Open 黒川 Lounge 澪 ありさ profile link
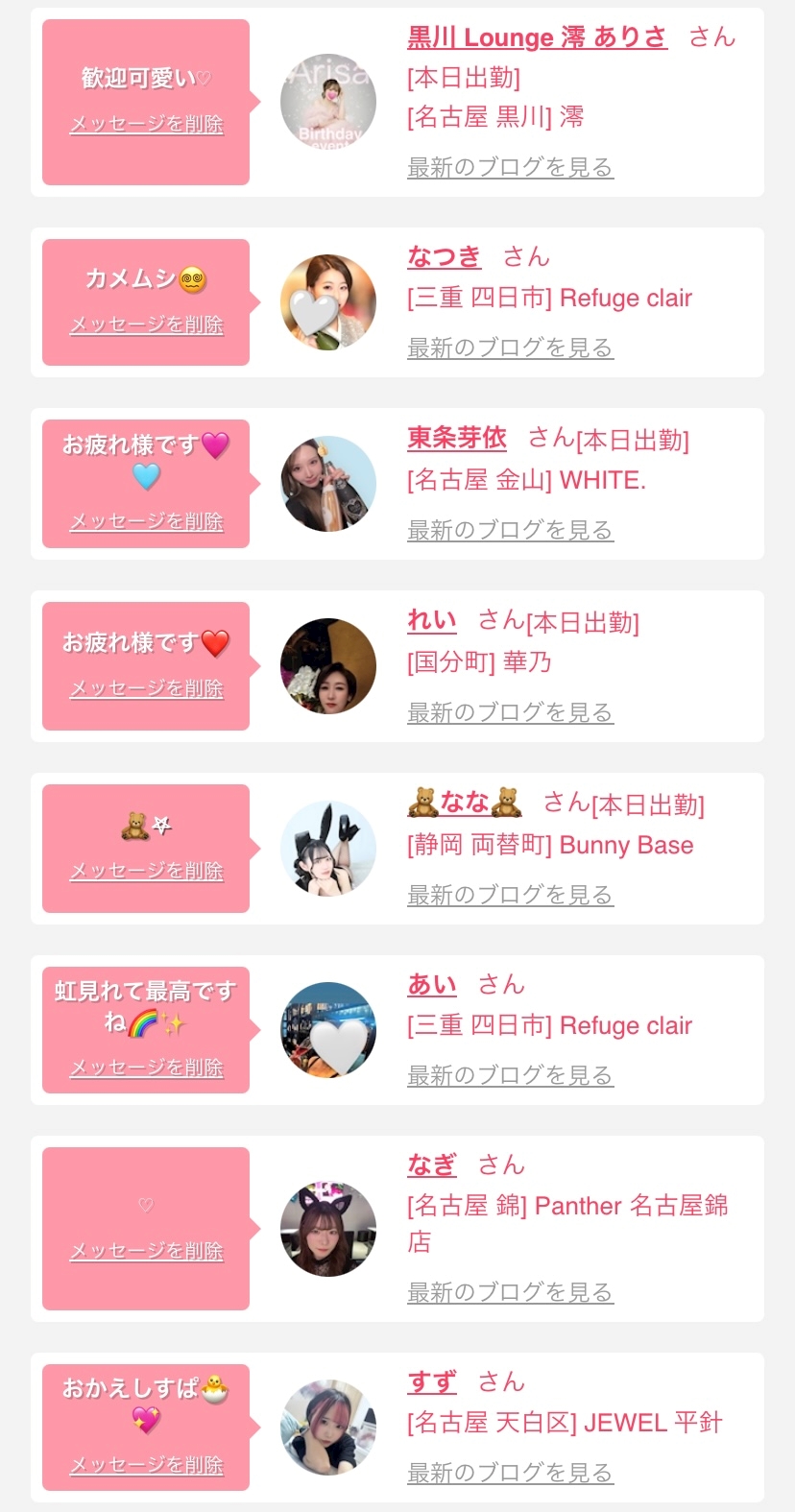 pos(536,37)
